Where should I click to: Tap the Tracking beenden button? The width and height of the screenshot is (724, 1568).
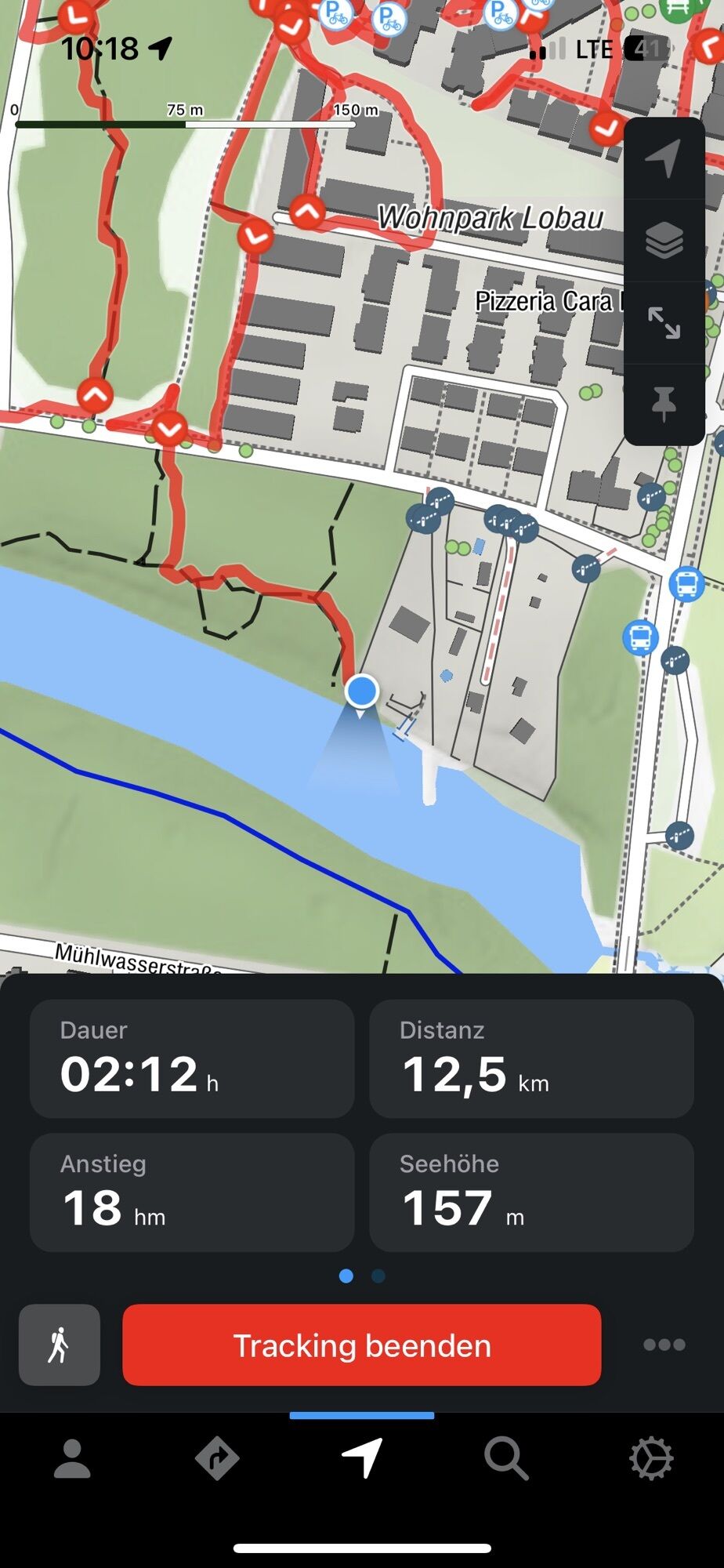pyautogui.click(x=362, y=1345)
